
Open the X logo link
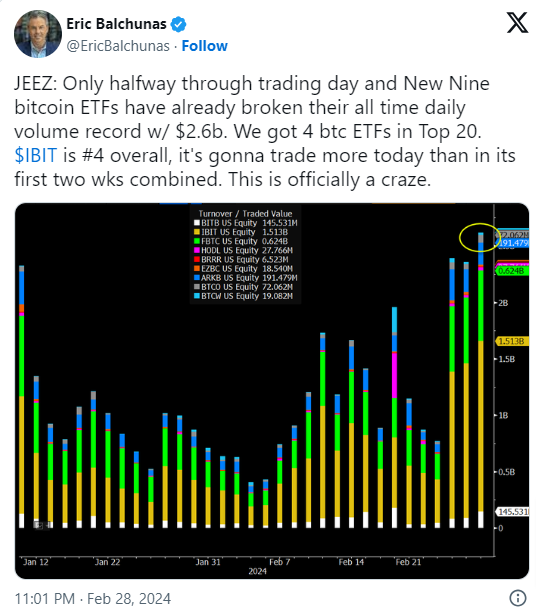point(517,22)
